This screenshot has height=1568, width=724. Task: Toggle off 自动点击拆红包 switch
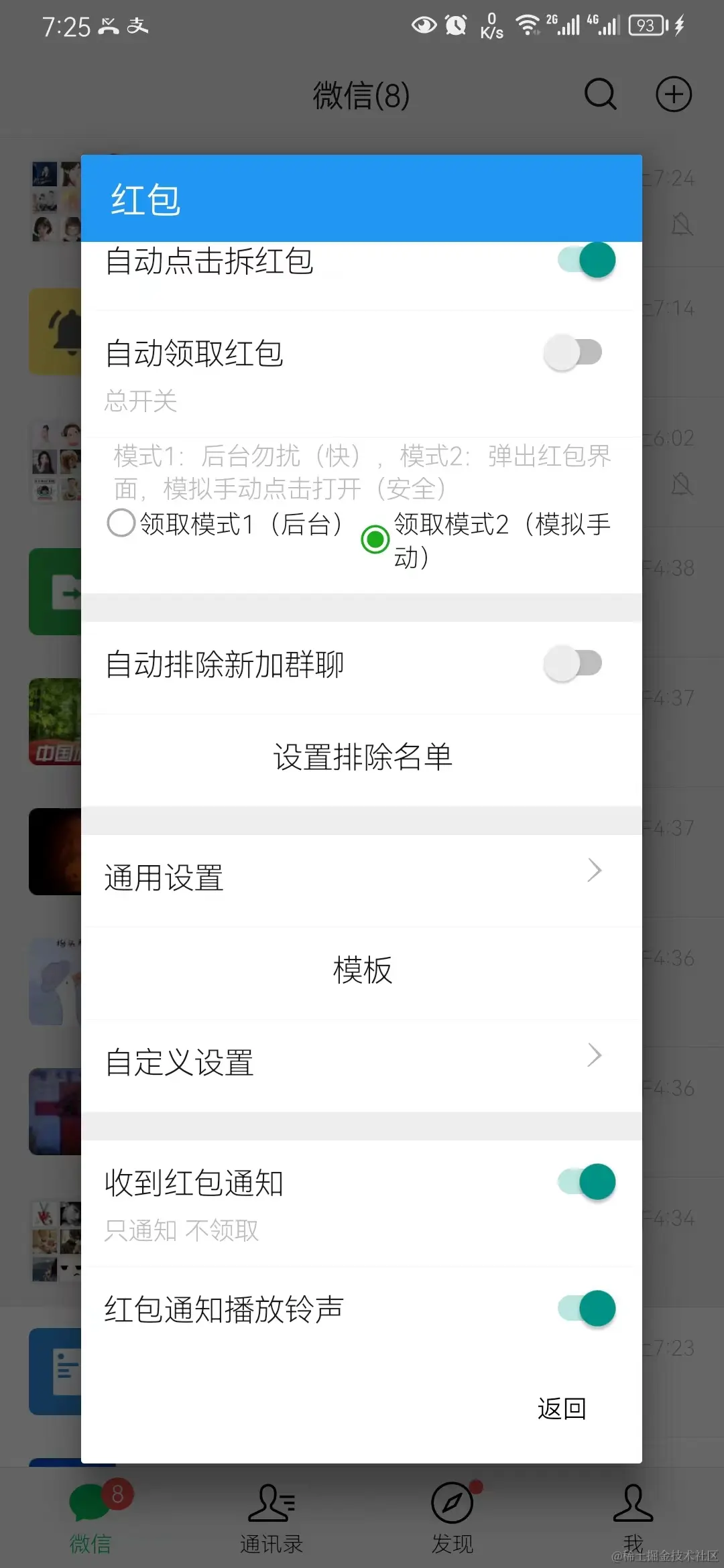click(x=587, y=260)
